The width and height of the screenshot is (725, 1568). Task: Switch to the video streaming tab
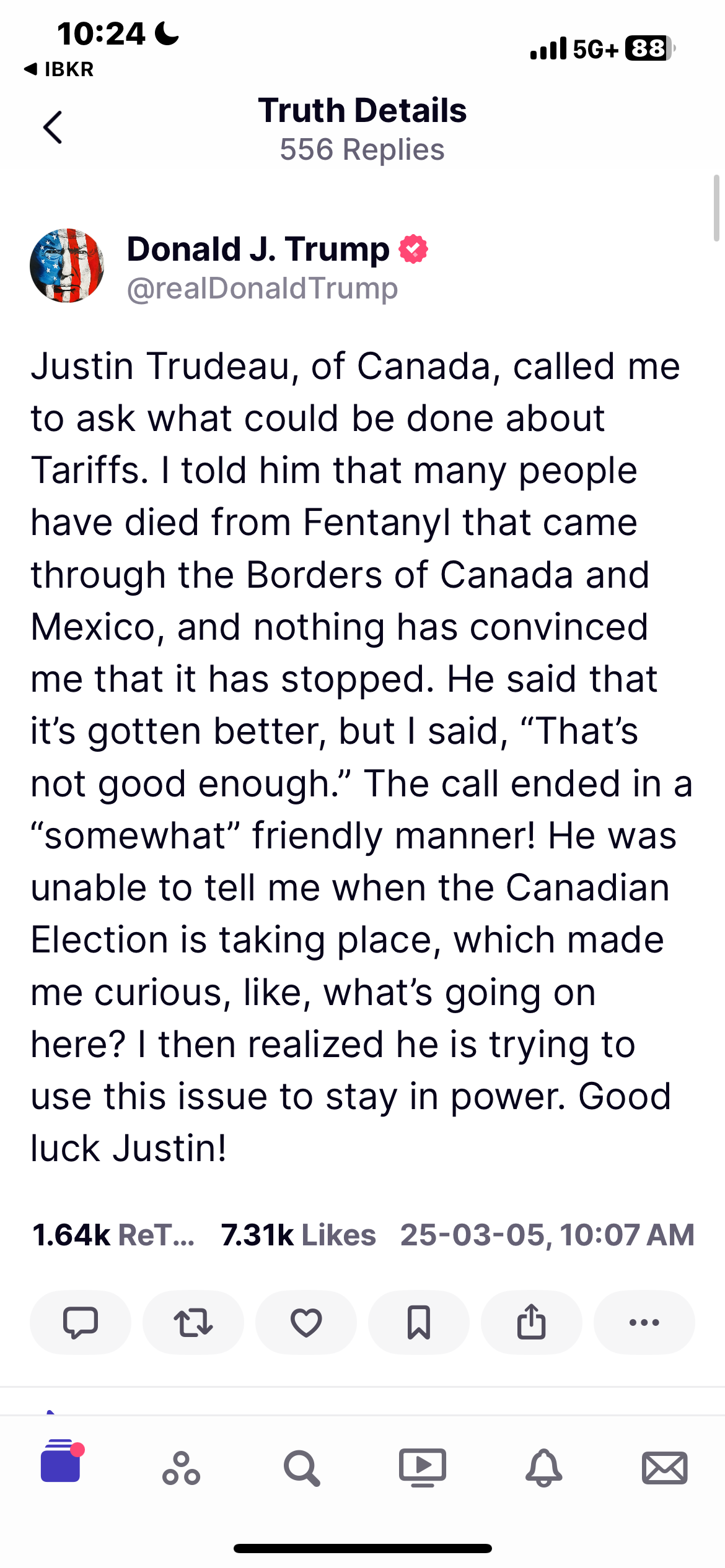[423, 1468]
